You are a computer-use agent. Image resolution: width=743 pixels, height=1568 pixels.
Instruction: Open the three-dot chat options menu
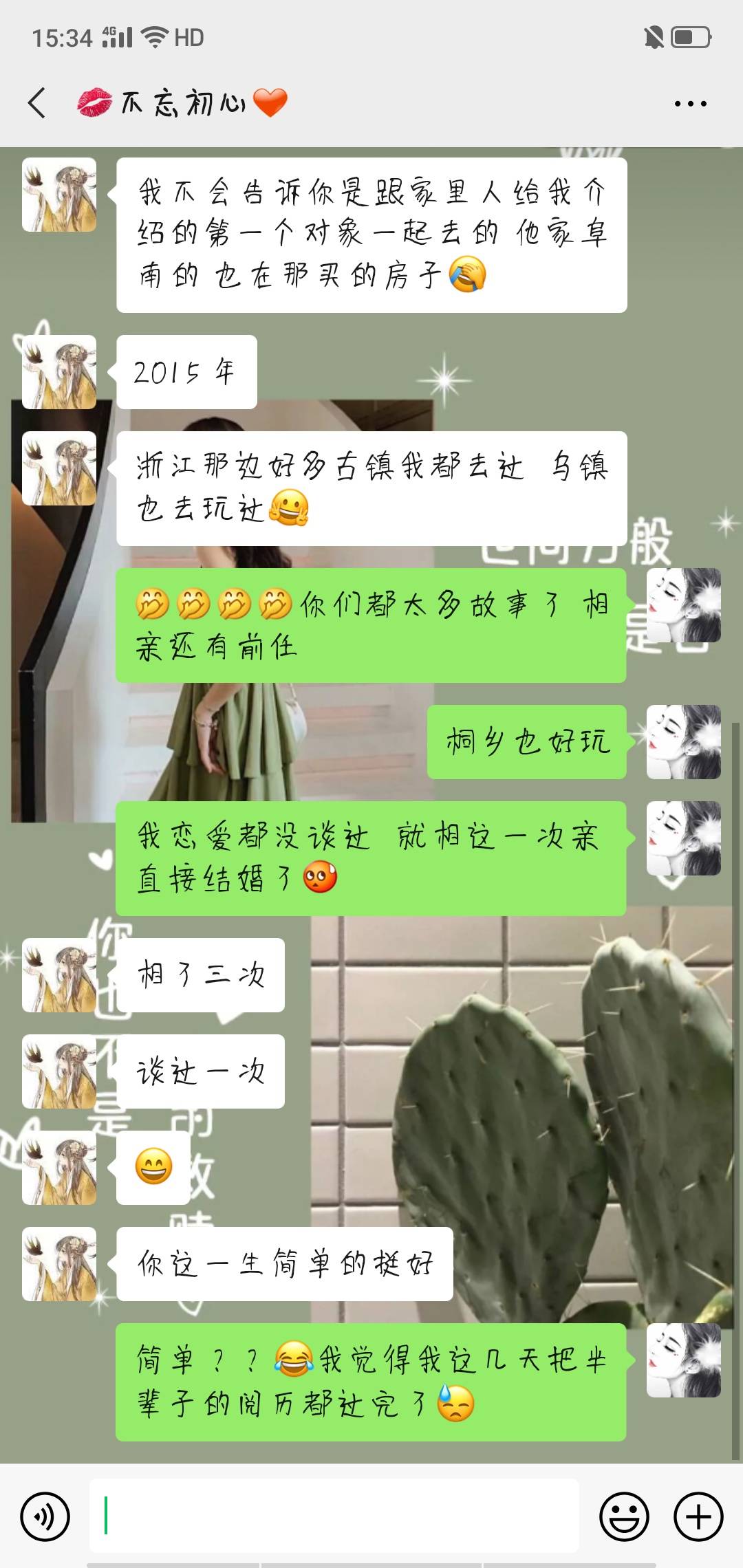coord(690,104)
